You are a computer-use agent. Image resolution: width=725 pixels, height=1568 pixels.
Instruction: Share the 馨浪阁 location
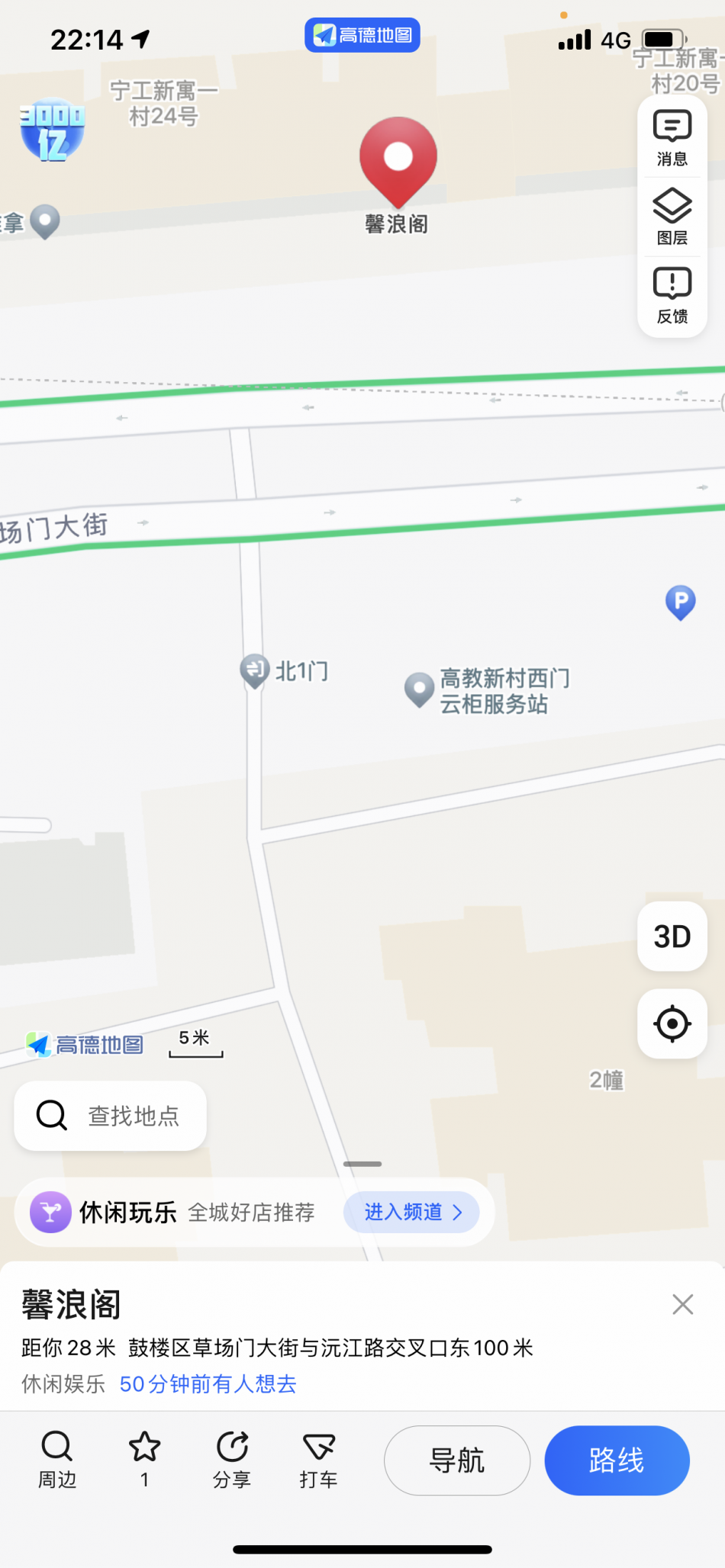click(x=231, y=1459)
